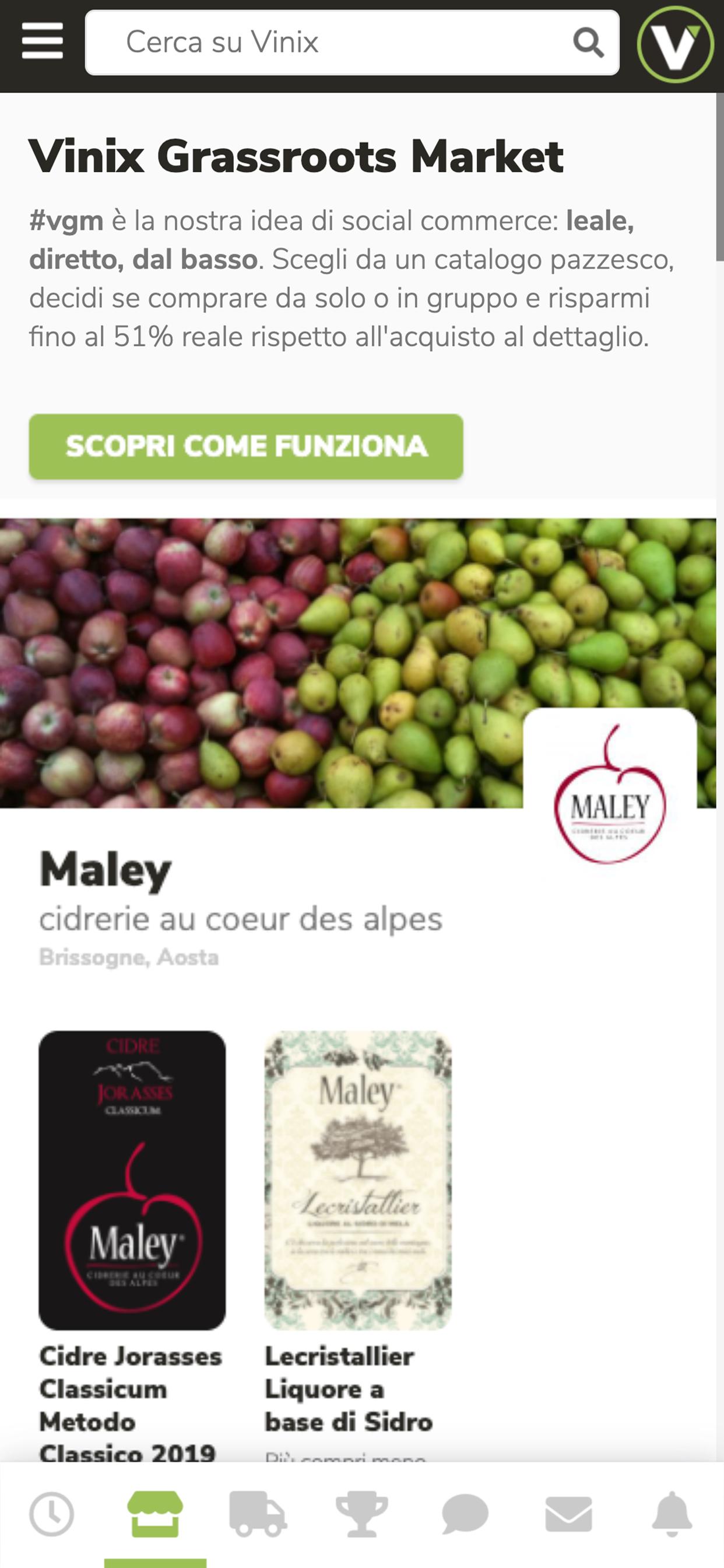Open the hamburger menu
This screenshot has height=1568, width=724.
(x=42, y=41)
